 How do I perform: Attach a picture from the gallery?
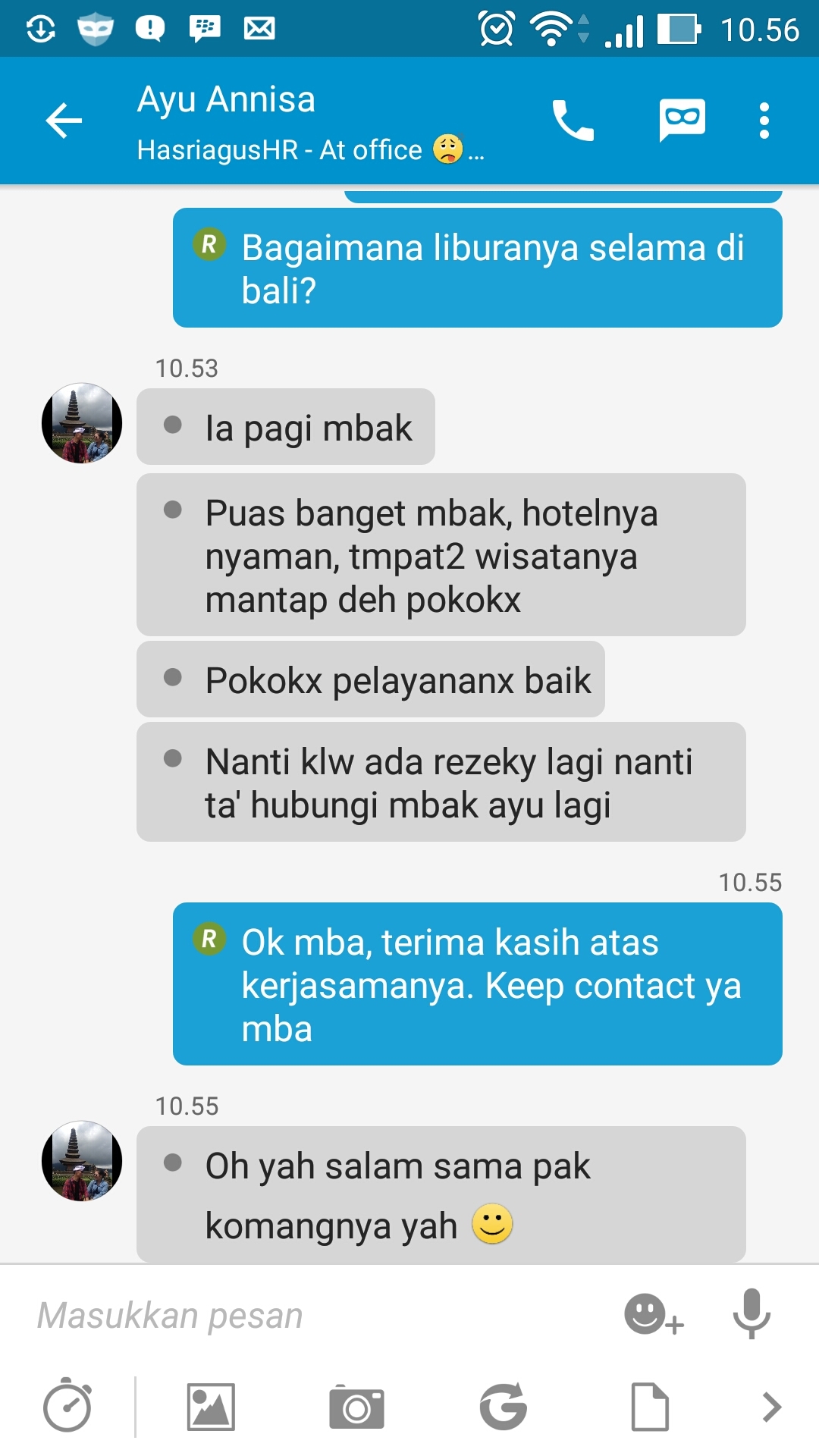(211, 1407)
